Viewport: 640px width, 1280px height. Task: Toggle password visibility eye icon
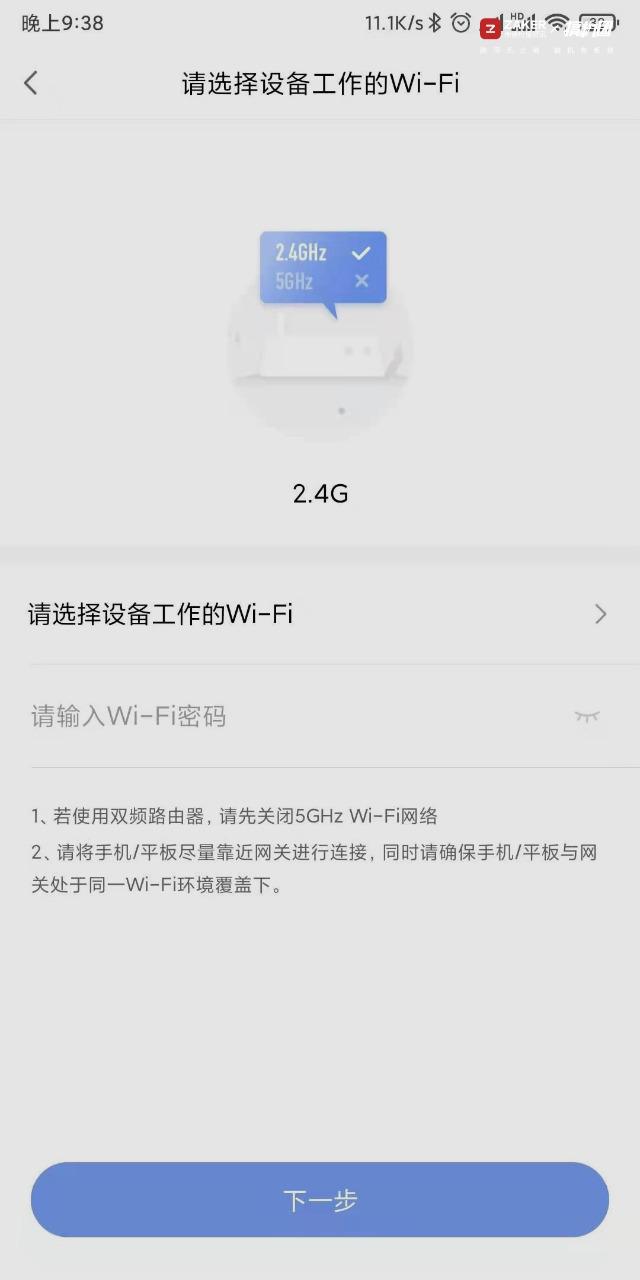click(587, 716)
